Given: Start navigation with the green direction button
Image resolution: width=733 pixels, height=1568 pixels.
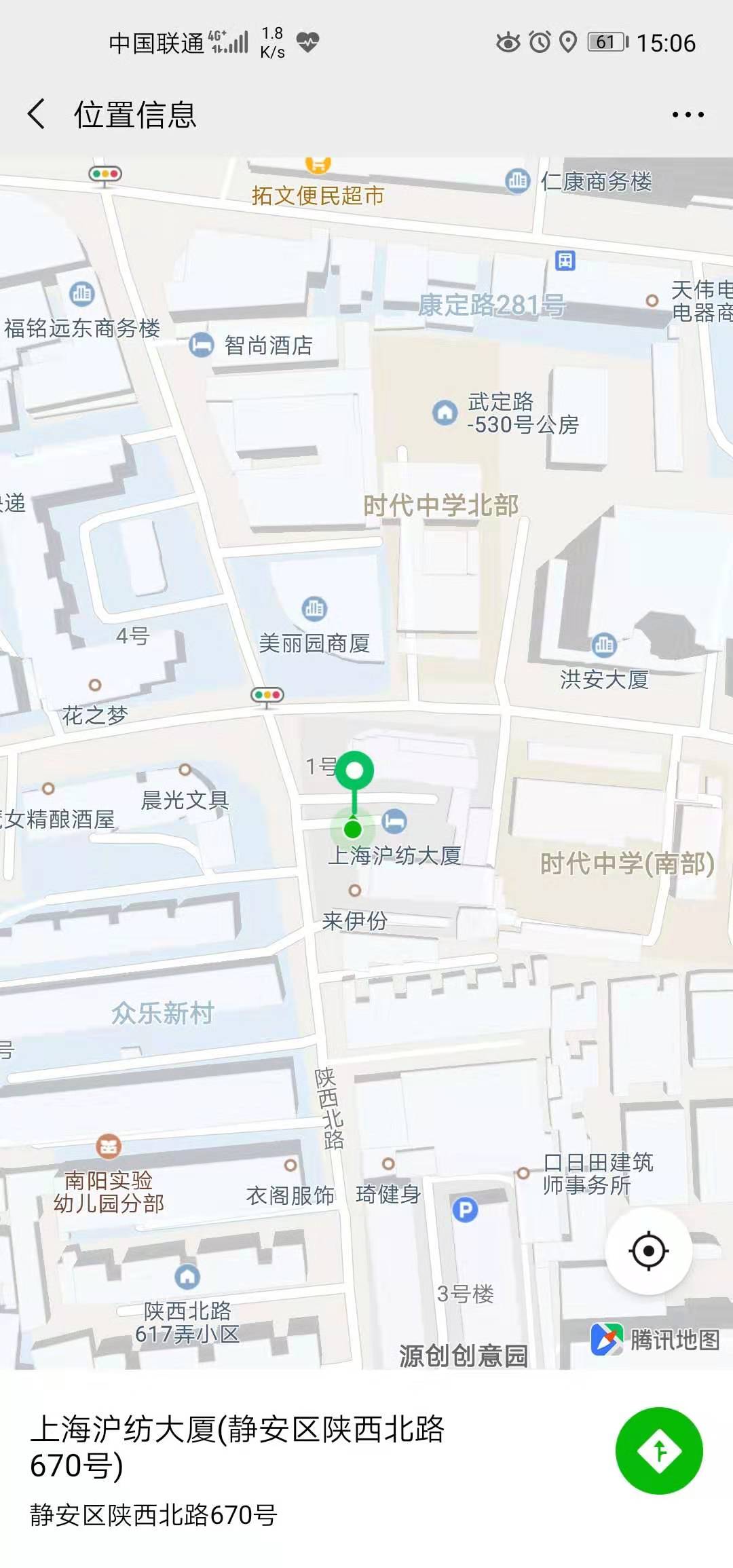Looking at the screenshot, I should (658, 1451).
